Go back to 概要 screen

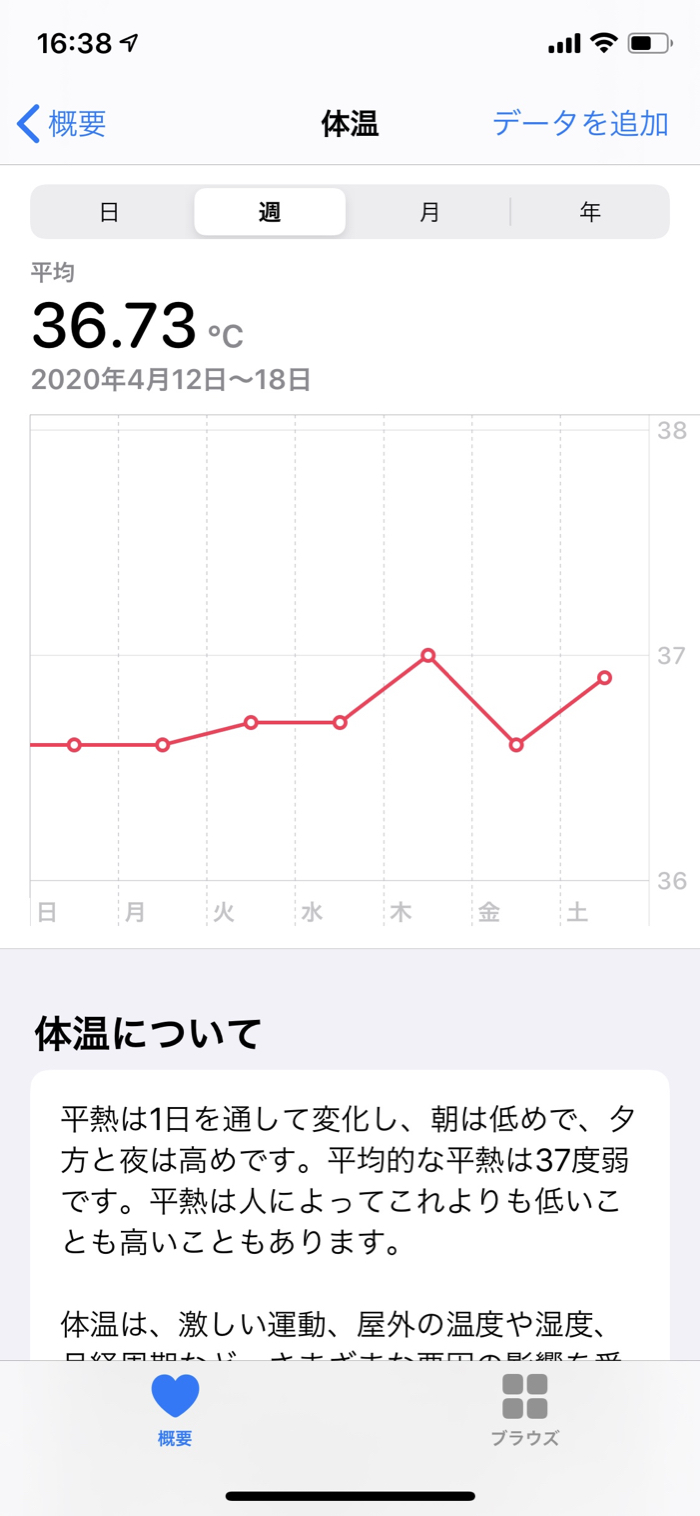62,124
